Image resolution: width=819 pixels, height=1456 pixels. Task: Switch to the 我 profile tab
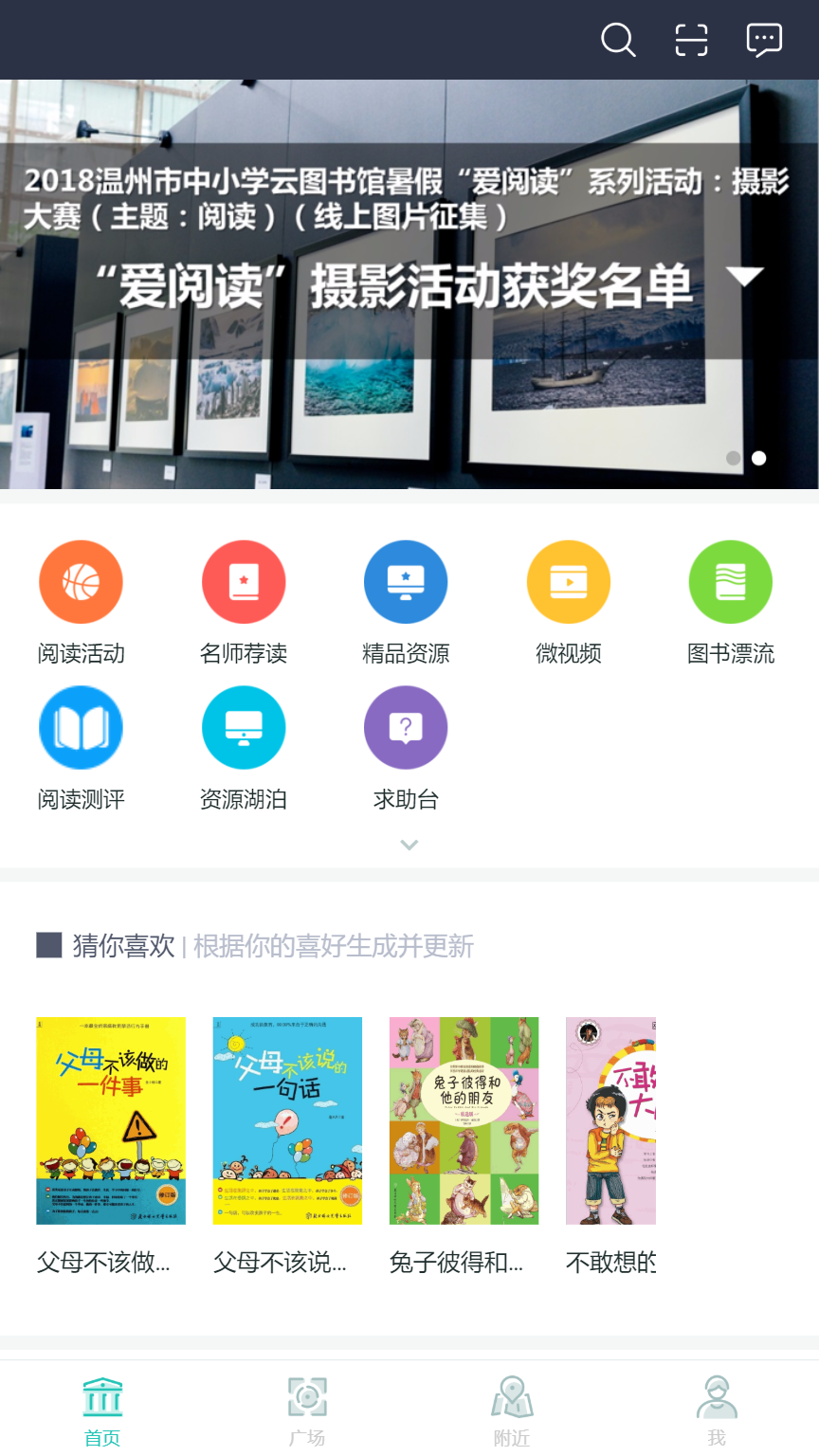717,1411
